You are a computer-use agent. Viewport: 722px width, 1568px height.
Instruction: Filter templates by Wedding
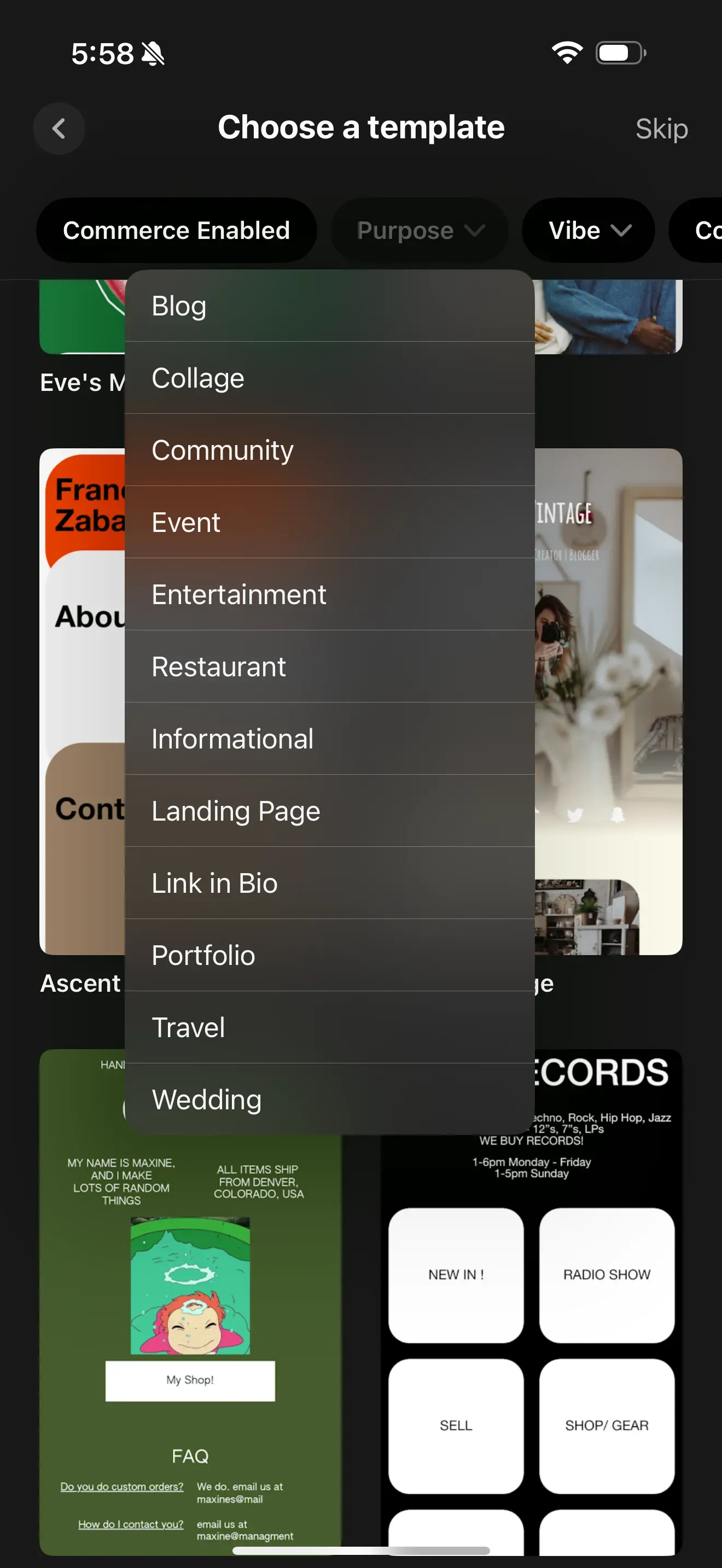coord(329,1099)
